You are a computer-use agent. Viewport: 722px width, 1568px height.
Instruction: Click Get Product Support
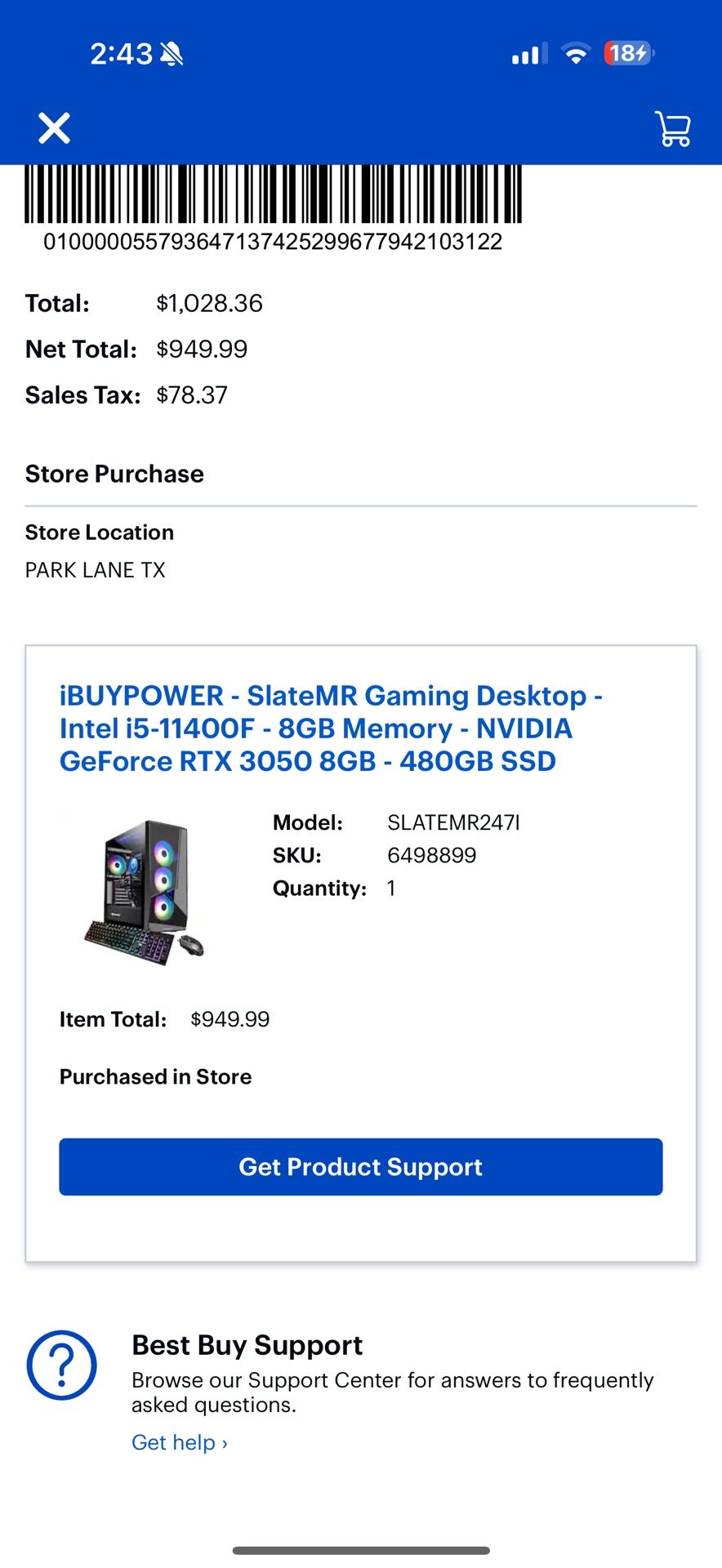point(360,1167)
